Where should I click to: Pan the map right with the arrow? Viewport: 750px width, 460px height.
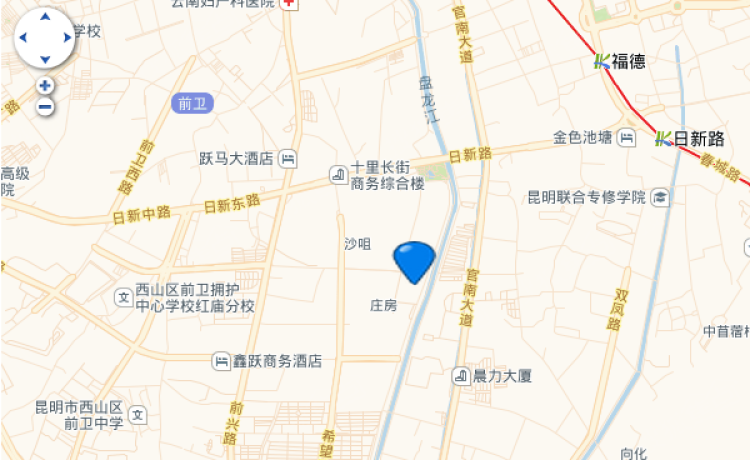[66, 38]
